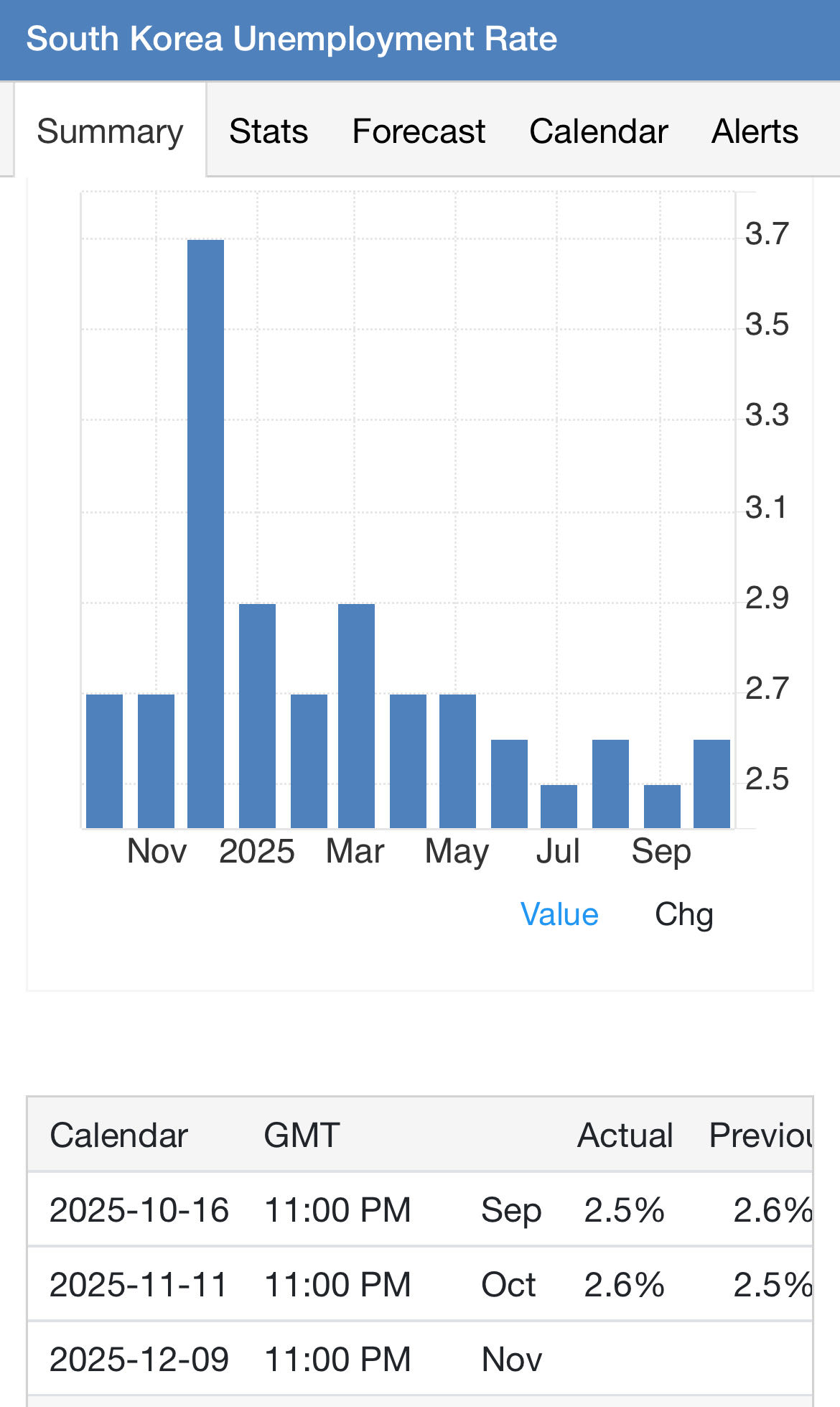840x1407 pixels.
Task: Select the Summary tab
Action: coord(110,131)
